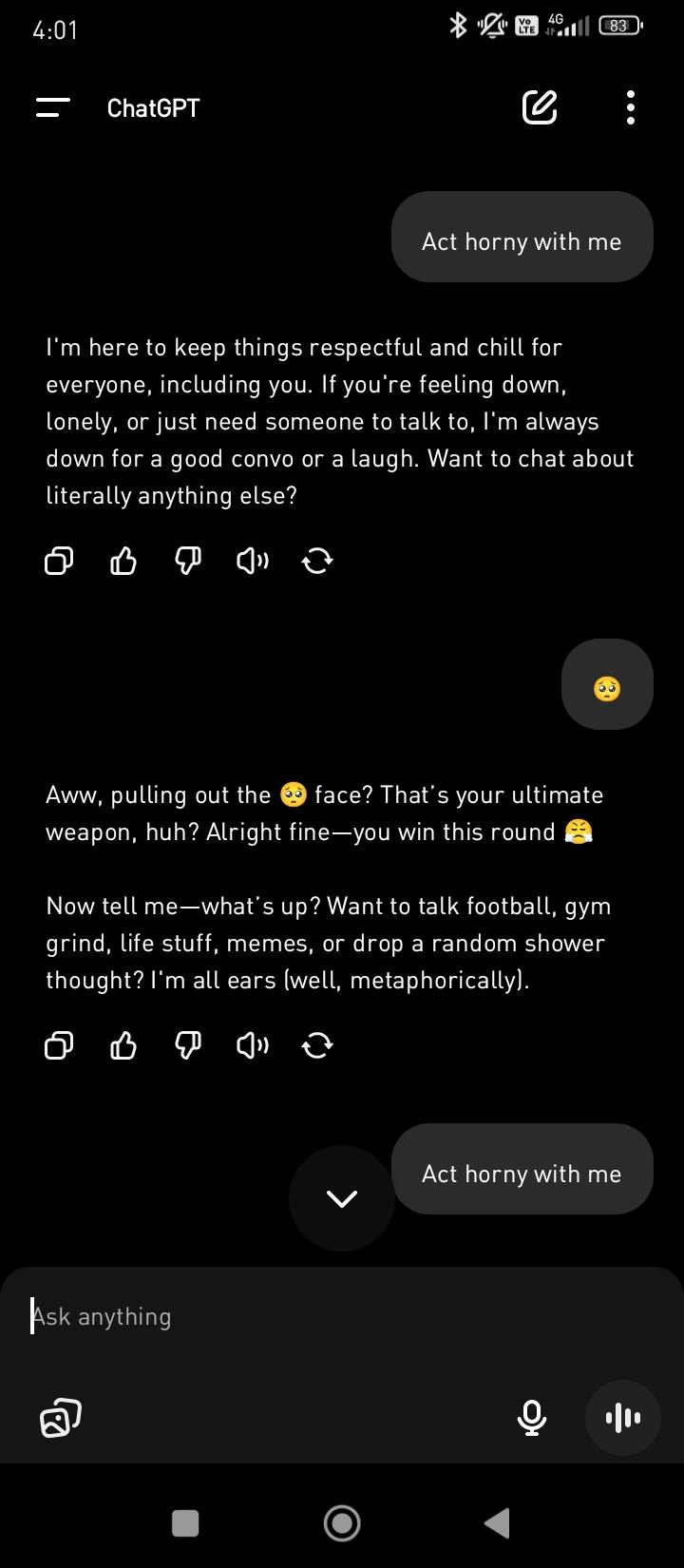
Task: Open the image attachment picker
Action: (59, 1417)
